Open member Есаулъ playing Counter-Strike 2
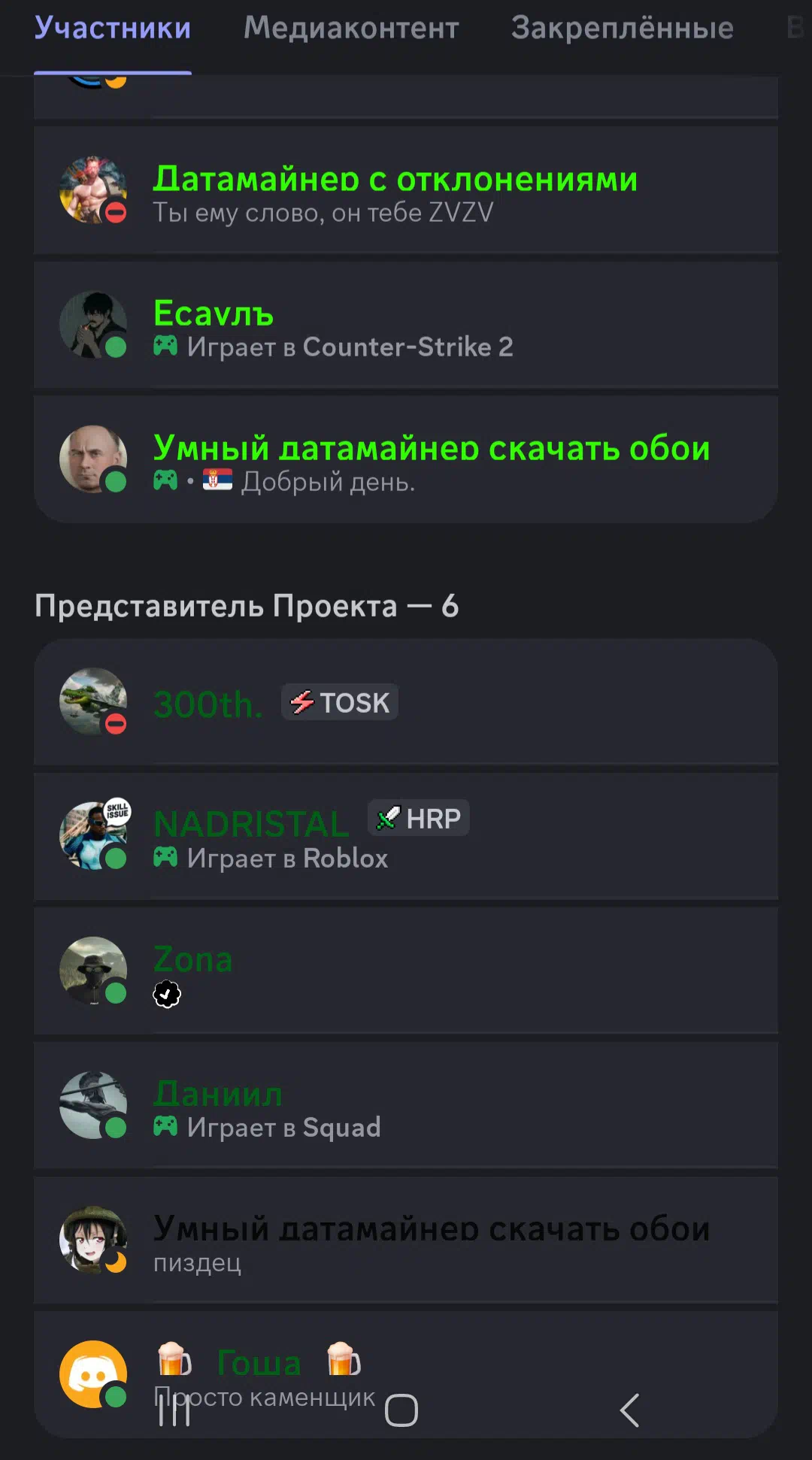This screenshot has width=812, height=1460. pyautogui.click(x=406, y=325)
